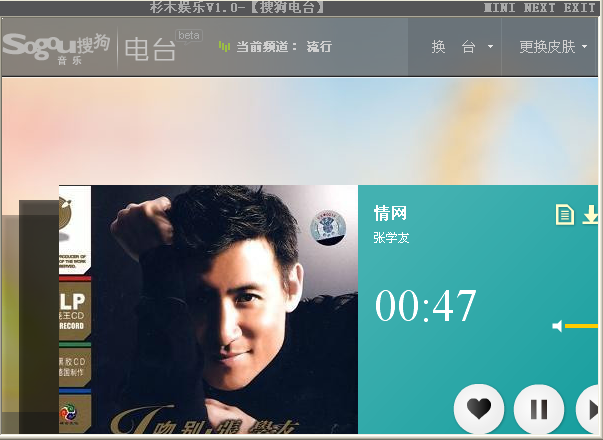Screen dimensions: 603x440
Task: Close the app with EXIT
Action: point(580,7)
